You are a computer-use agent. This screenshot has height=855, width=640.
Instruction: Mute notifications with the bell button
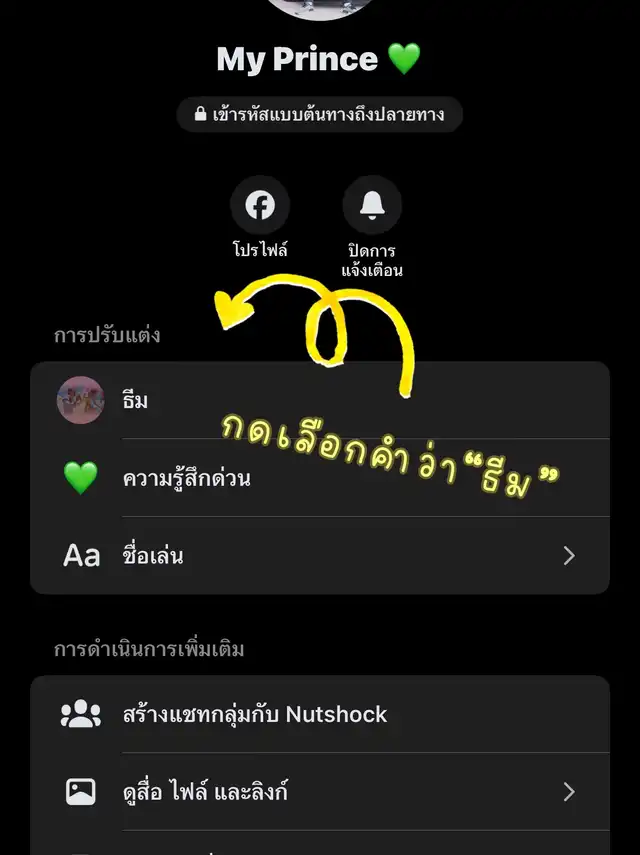[x=372, y=206]
